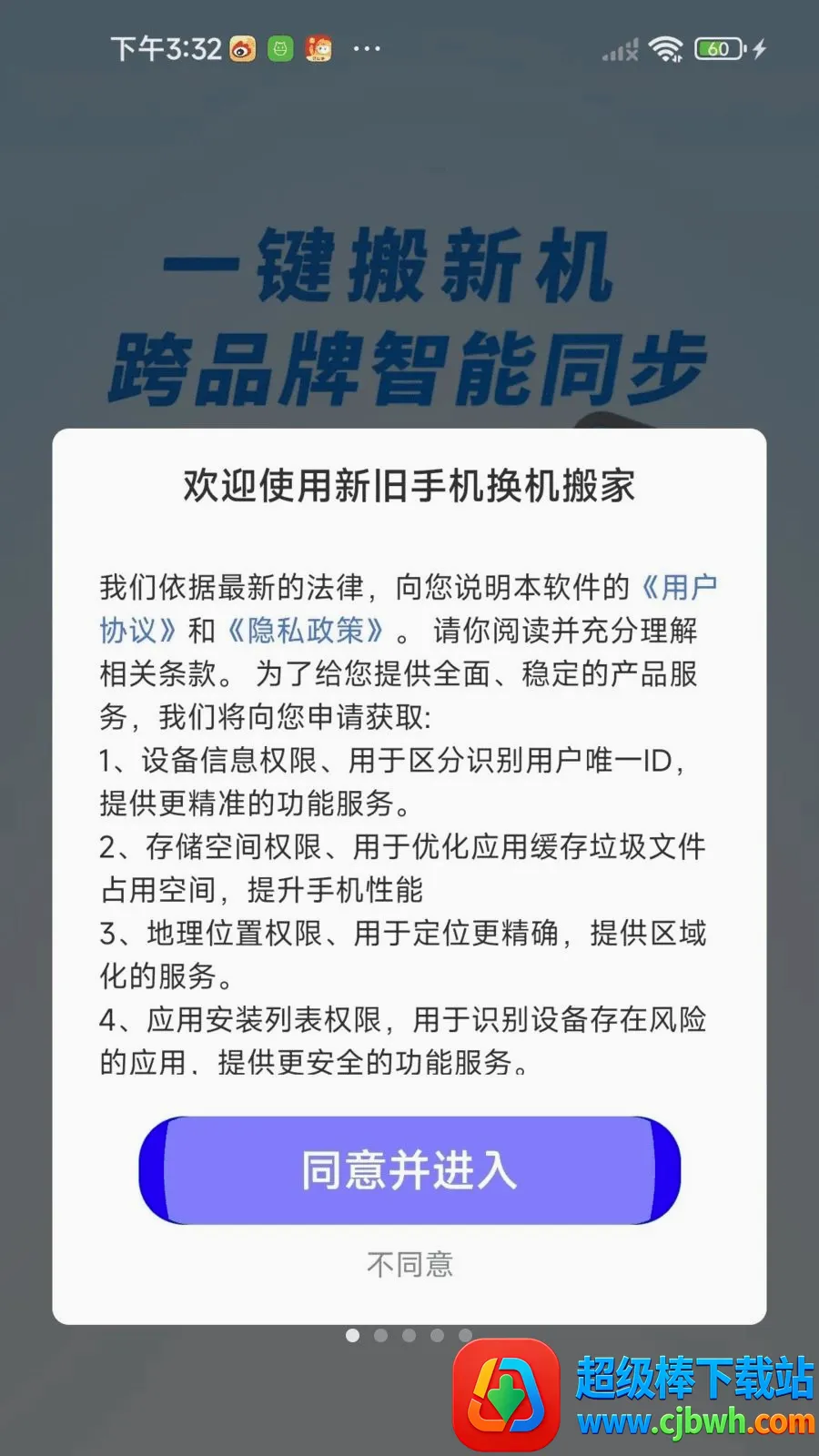Tap 同意并进入 to accept and enter

pos(409,1170)
